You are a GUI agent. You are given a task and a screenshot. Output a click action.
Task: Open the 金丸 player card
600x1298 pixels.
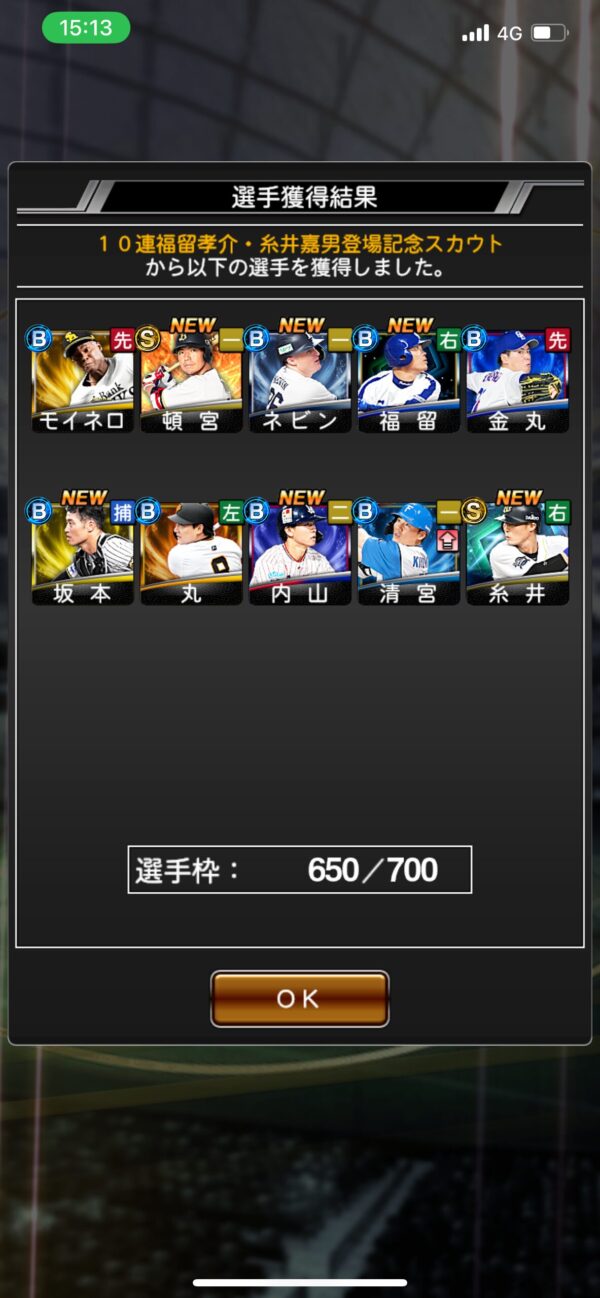pyautogui.click(x=517, y=379)
